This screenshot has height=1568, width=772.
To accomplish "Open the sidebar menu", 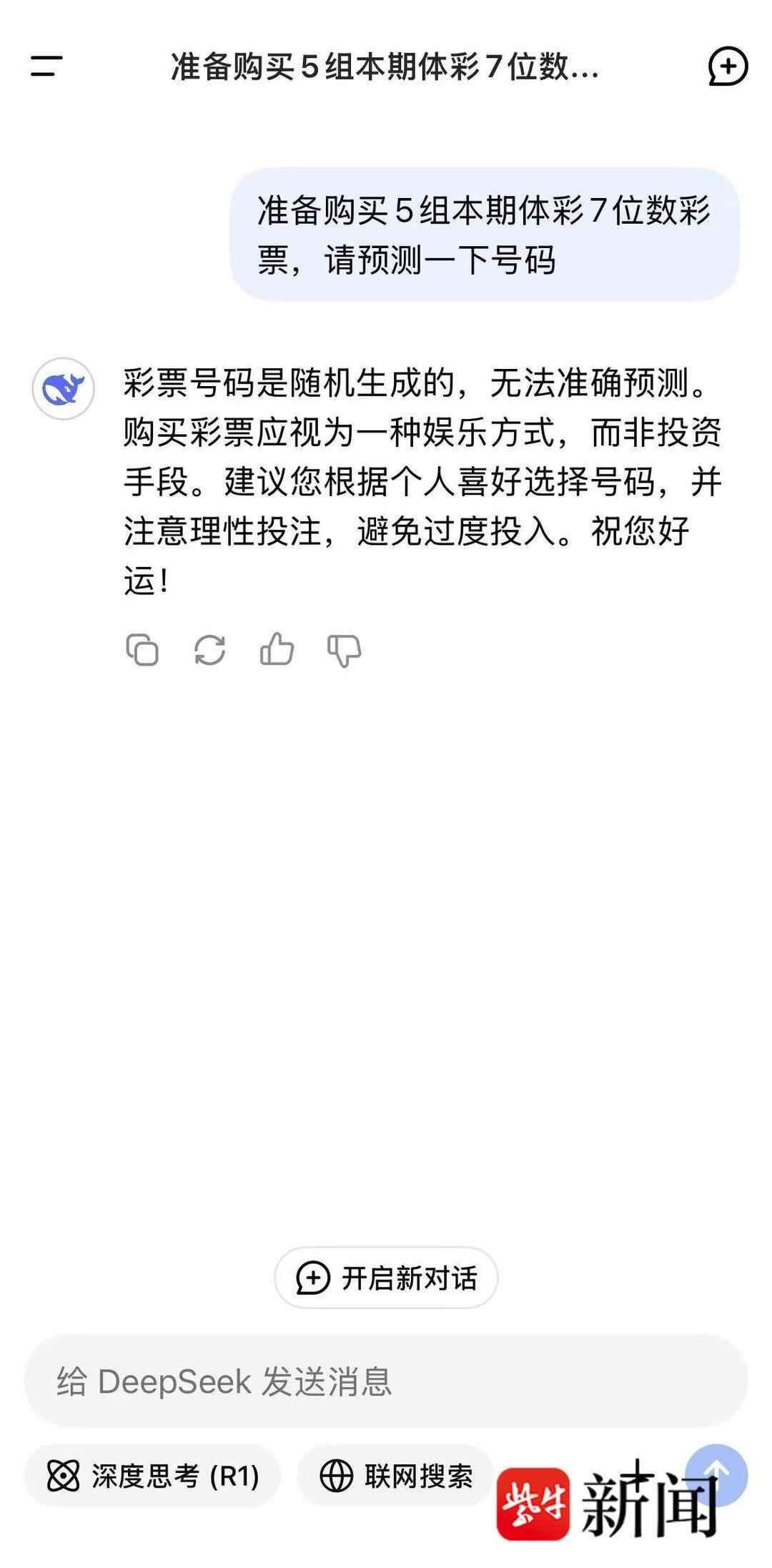I will point(46,66).
